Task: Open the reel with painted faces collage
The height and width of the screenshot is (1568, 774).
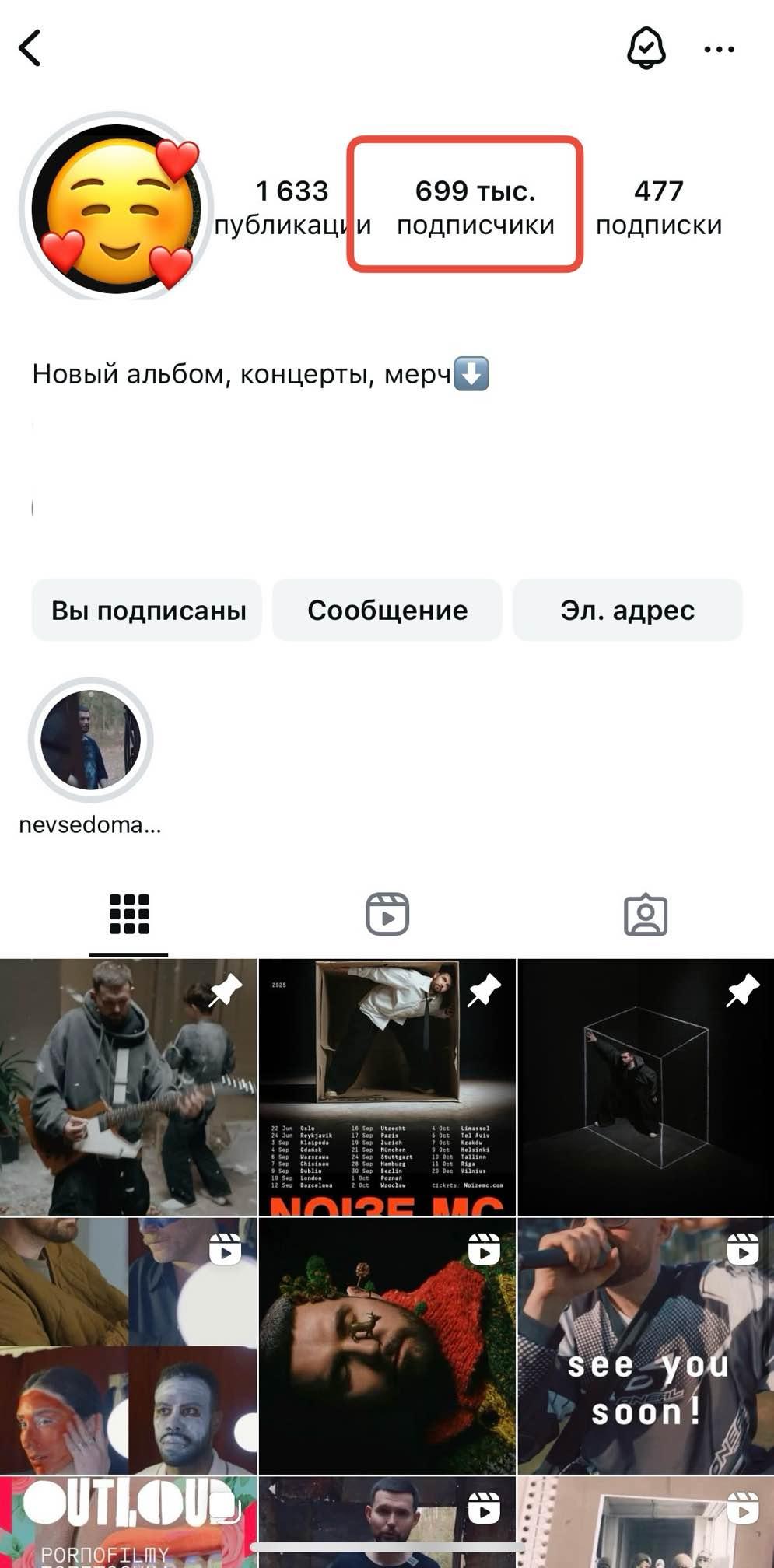Action: (128, 1346)
